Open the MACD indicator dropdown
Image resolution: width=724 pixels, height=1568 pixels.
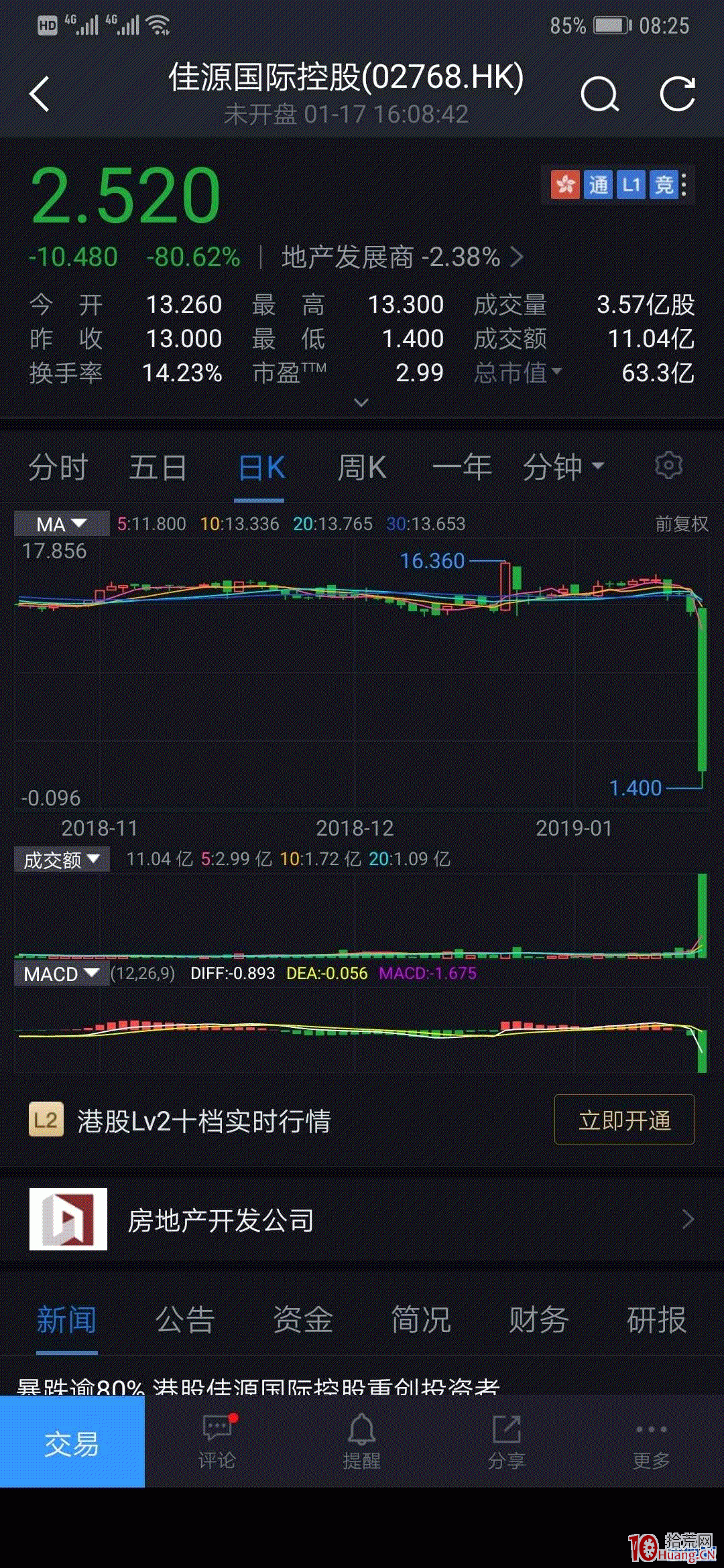coord(62,974)
